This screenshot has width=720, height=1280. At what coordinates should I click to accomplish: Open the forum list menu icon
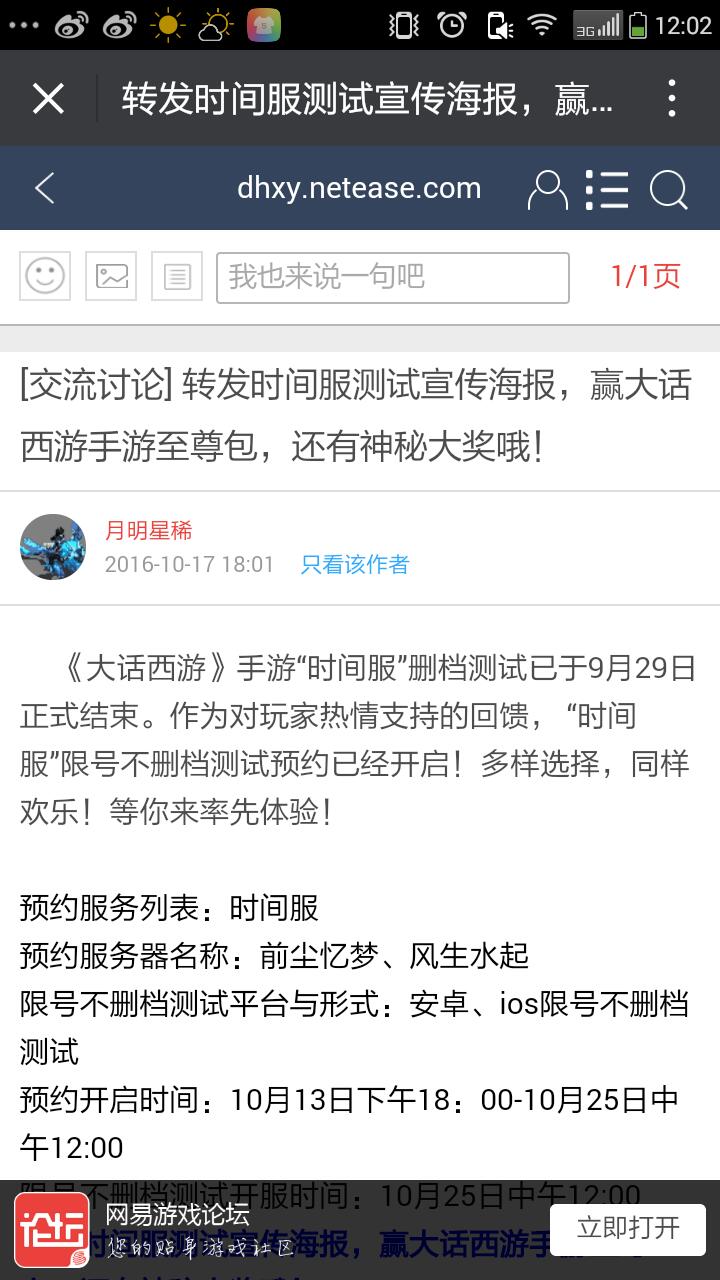607,189
